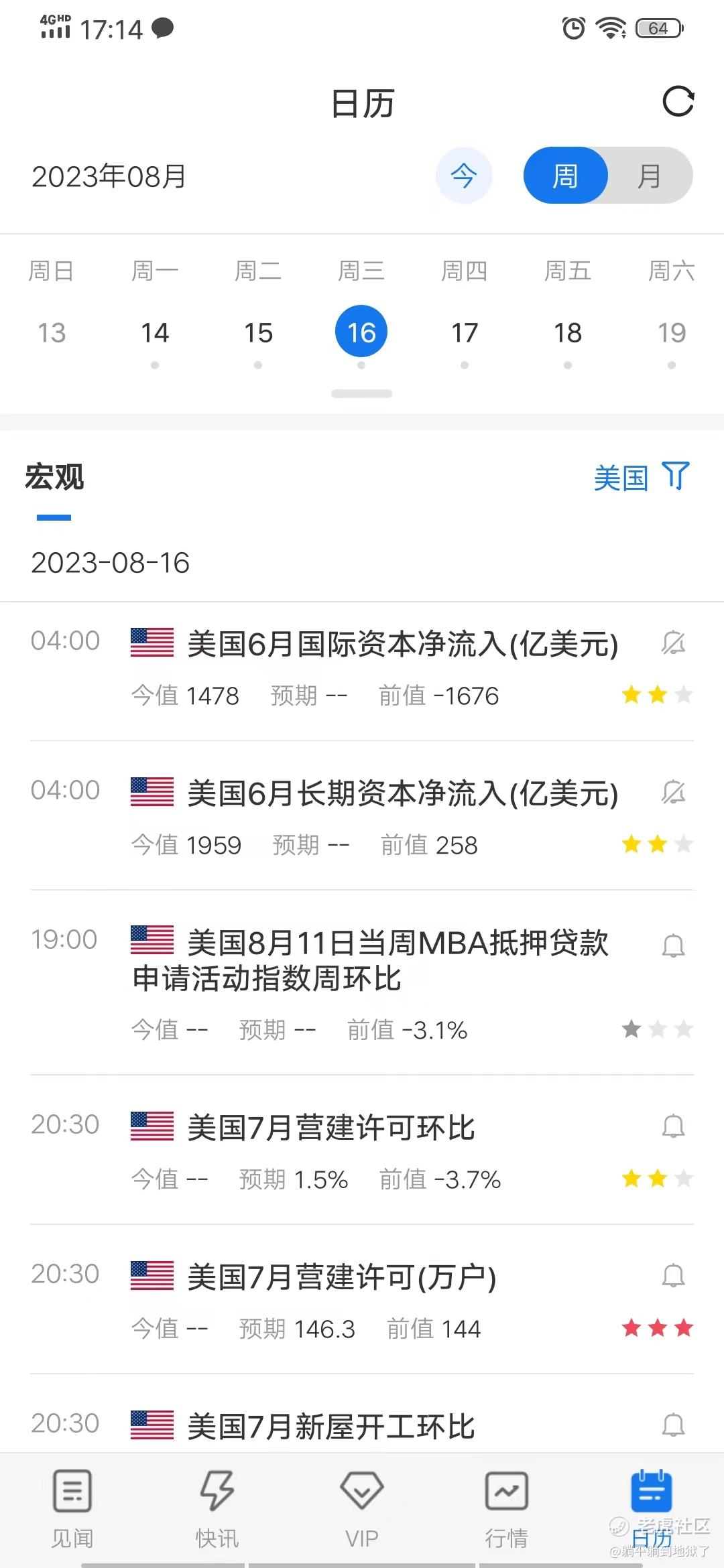The height and width of the screenshot is (1568, 724).
Task: Select date 15 in the week strip
Action: pyautogui.click(x=258, y=333)
